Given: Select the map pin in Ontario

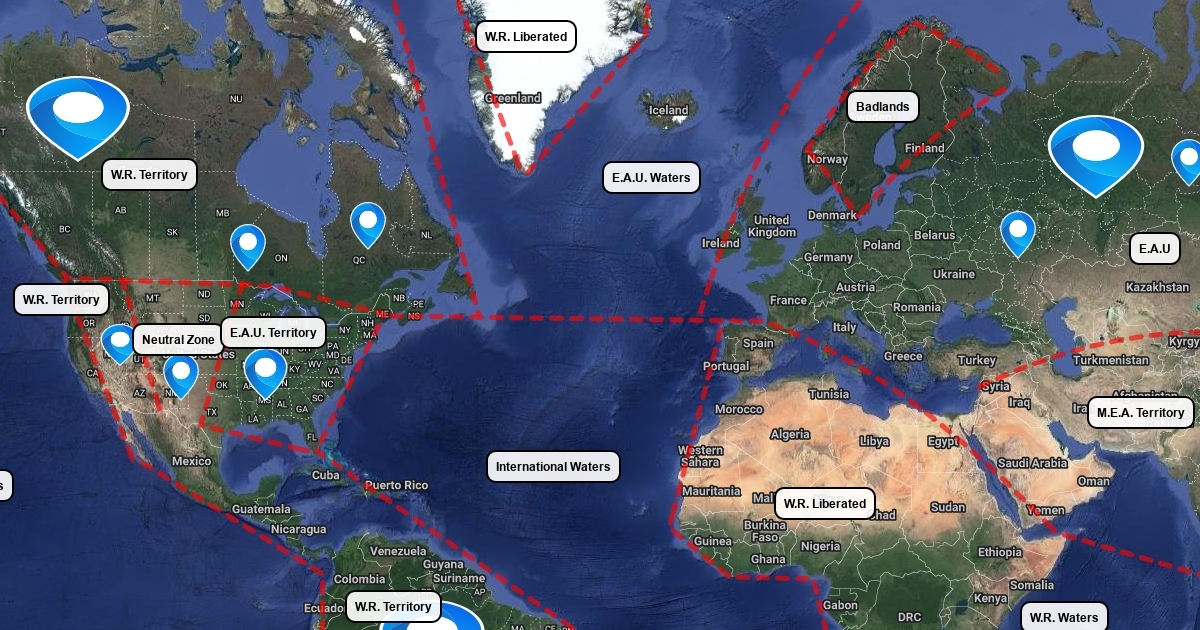Looking at the screenshot, I should click(248, 247).
